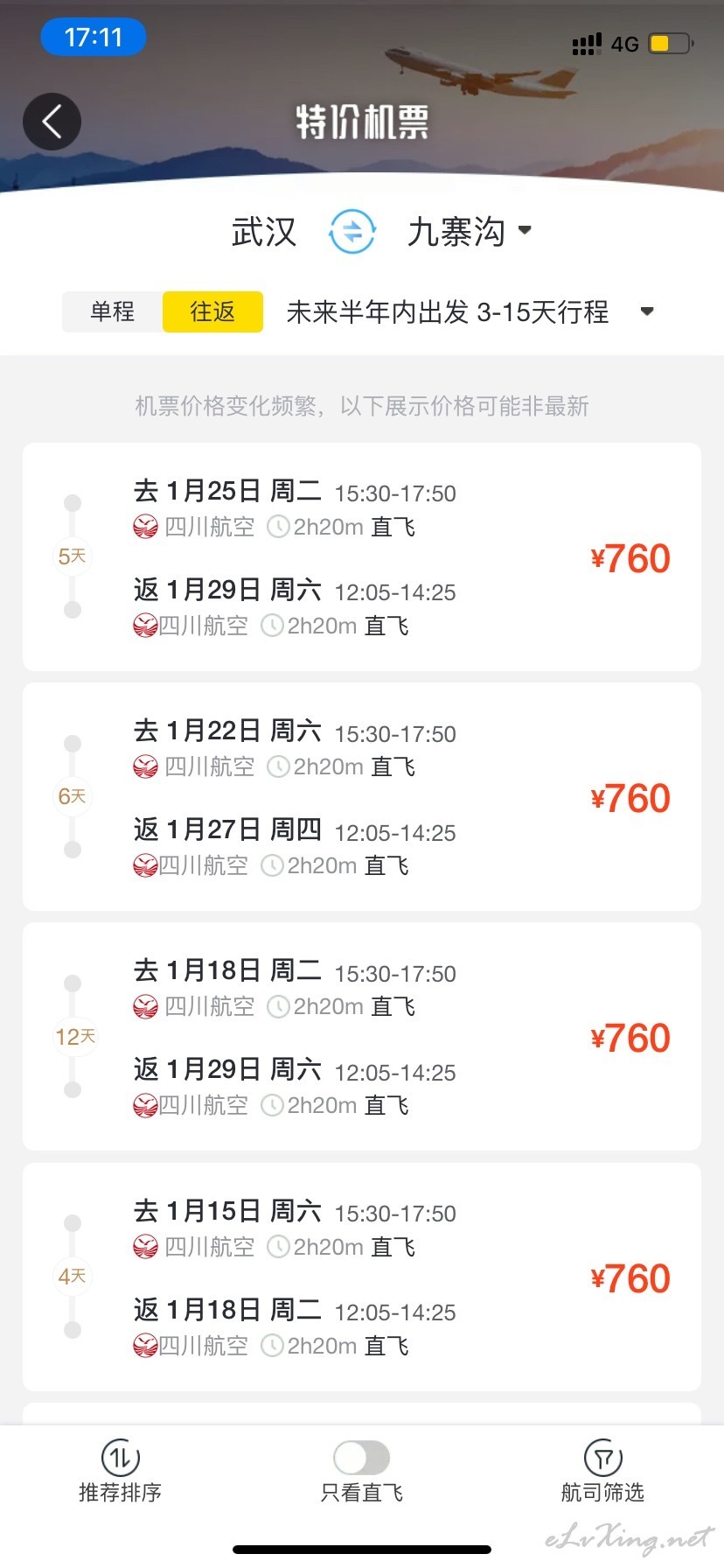Open the 12天 trip departing 1月18日
The height and width of the screenshot is (1568, 724).
[x=362, y=1037]
